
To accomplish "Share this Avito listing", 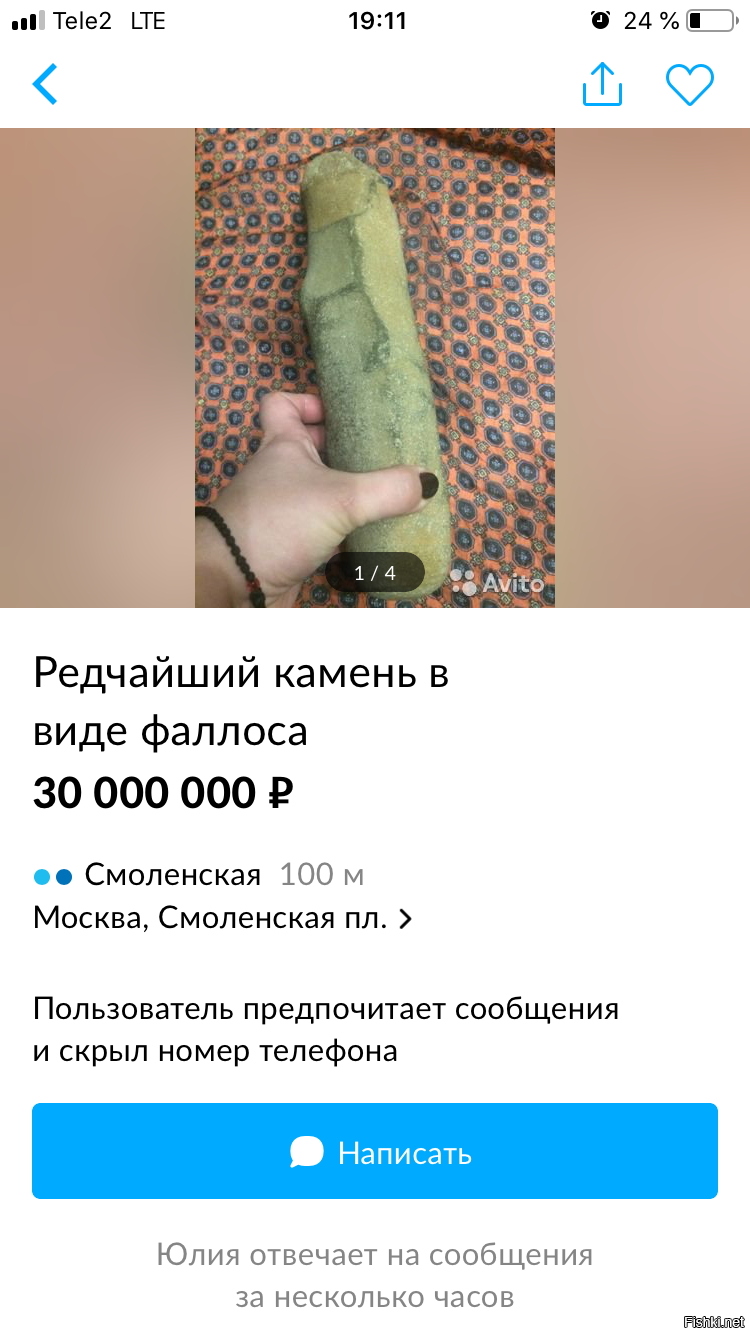I will (x=602, y=85).
